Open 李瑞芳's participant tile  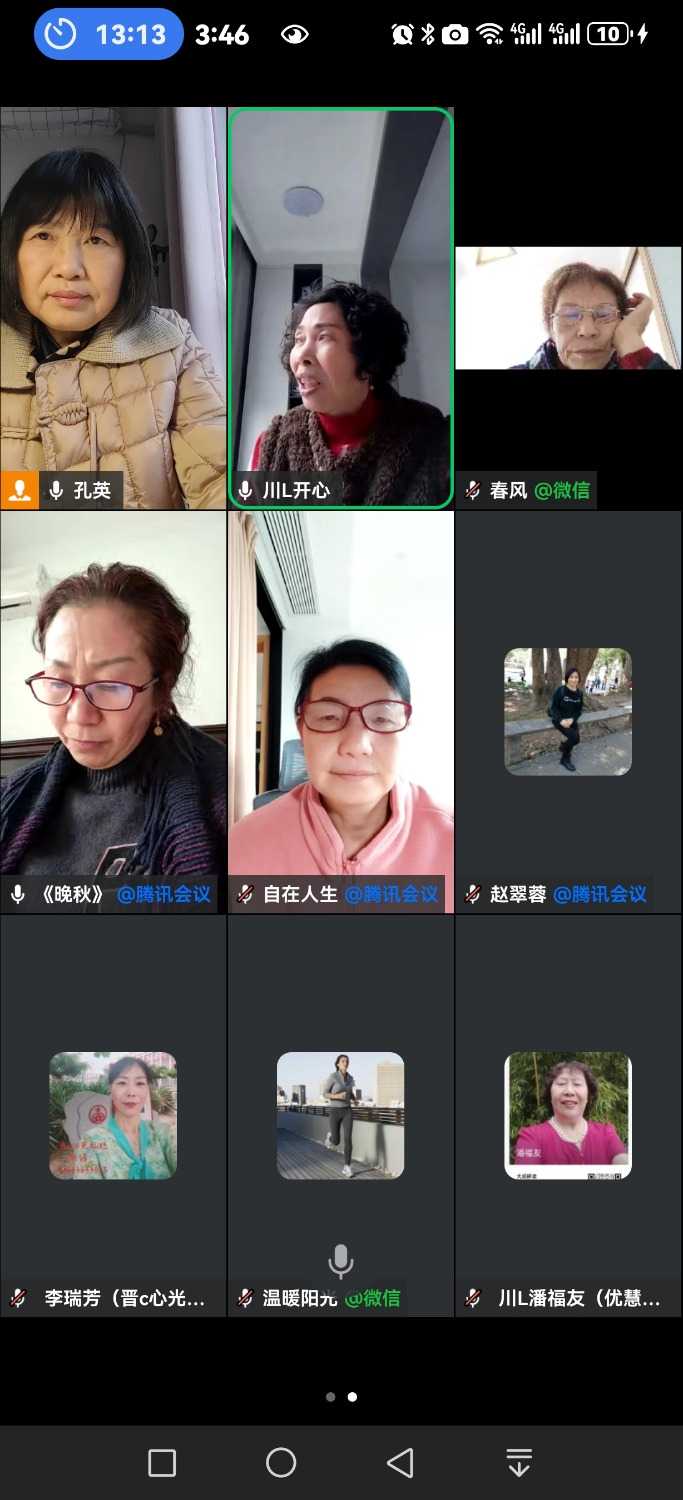pos(113,1115)
